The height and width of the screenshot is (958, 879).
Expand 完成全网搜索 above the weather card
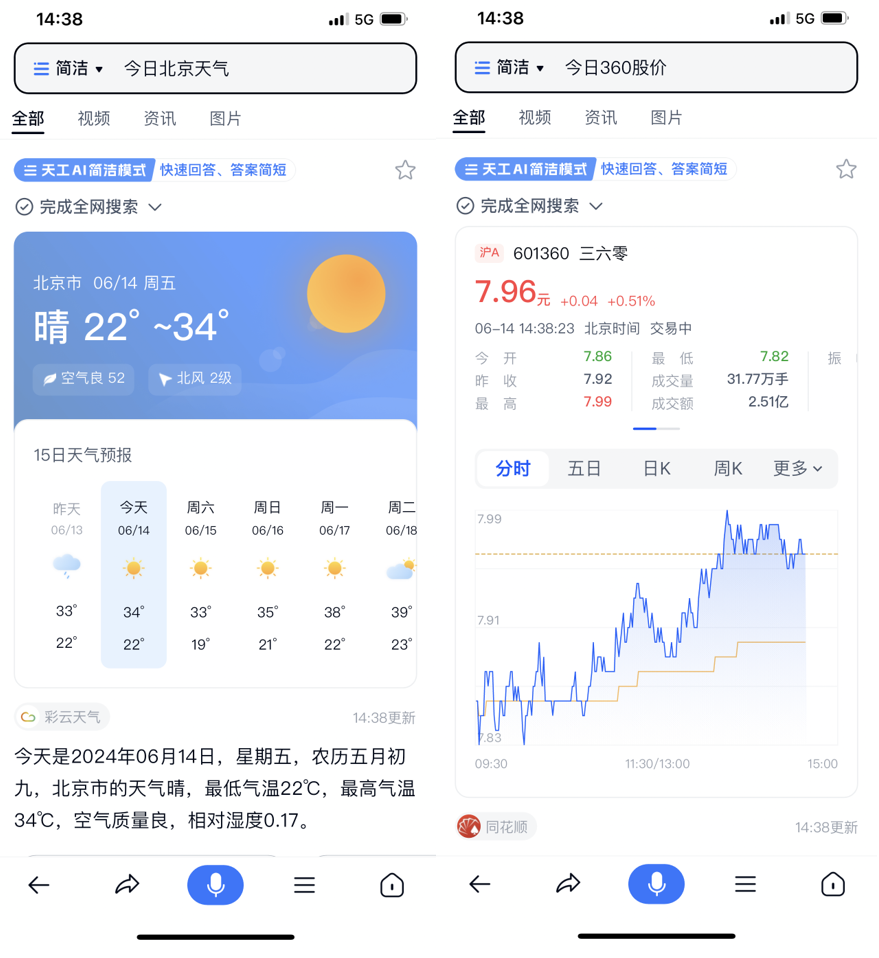coord(89,207)
